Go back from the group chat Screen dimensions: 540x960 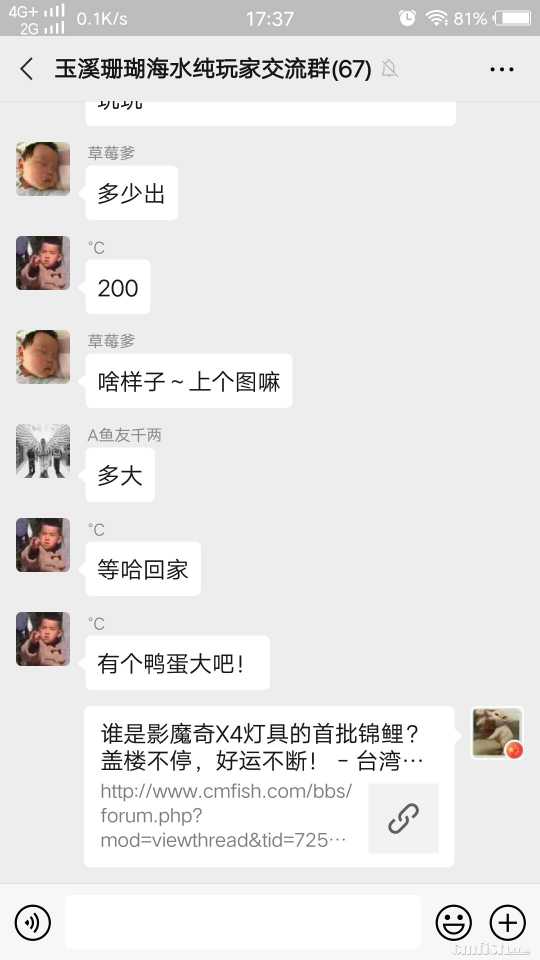pos(26,69)
